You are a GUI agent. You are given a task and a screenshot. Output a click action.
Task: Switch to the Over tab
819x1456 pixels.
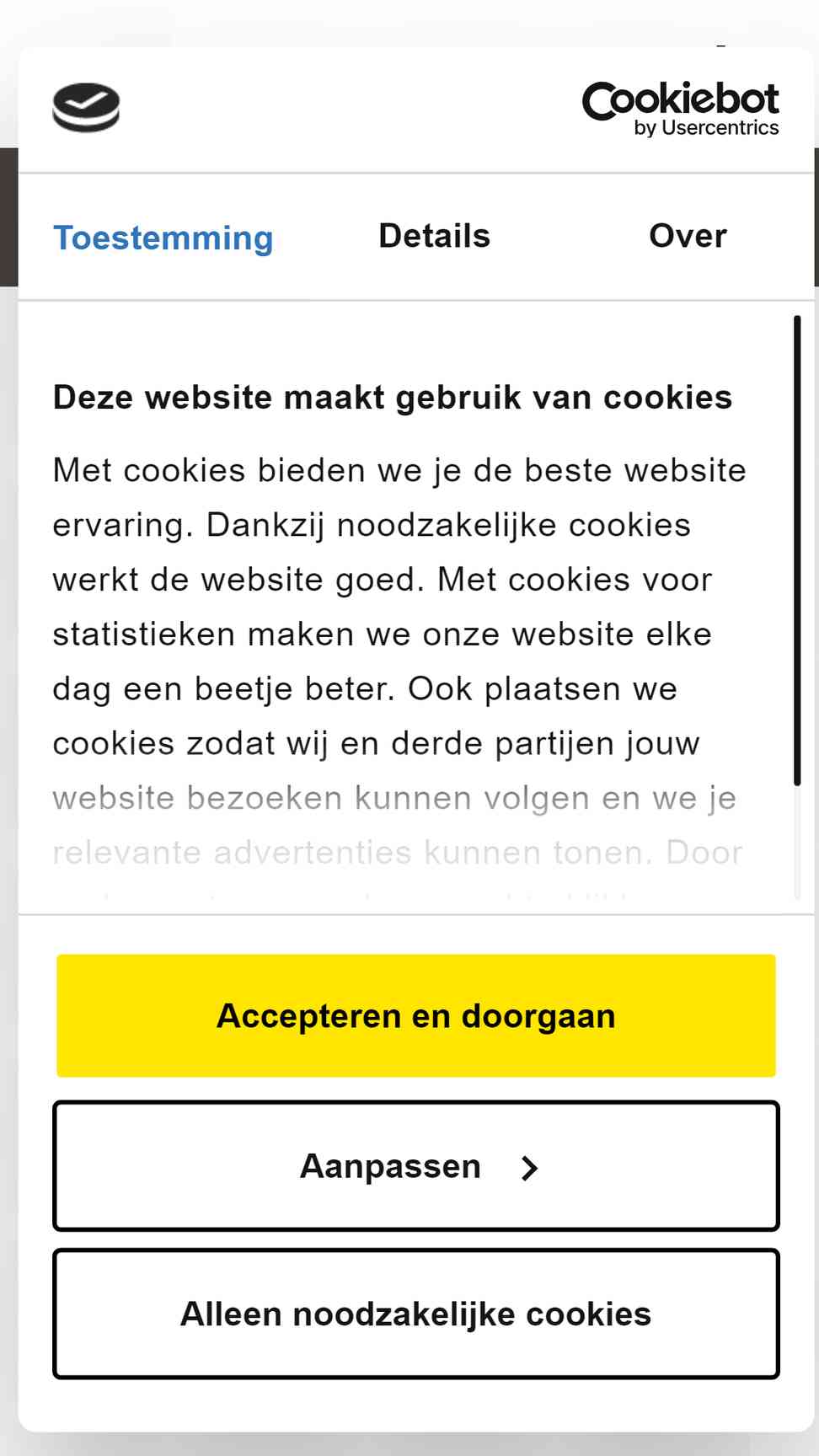pos(688,236)
